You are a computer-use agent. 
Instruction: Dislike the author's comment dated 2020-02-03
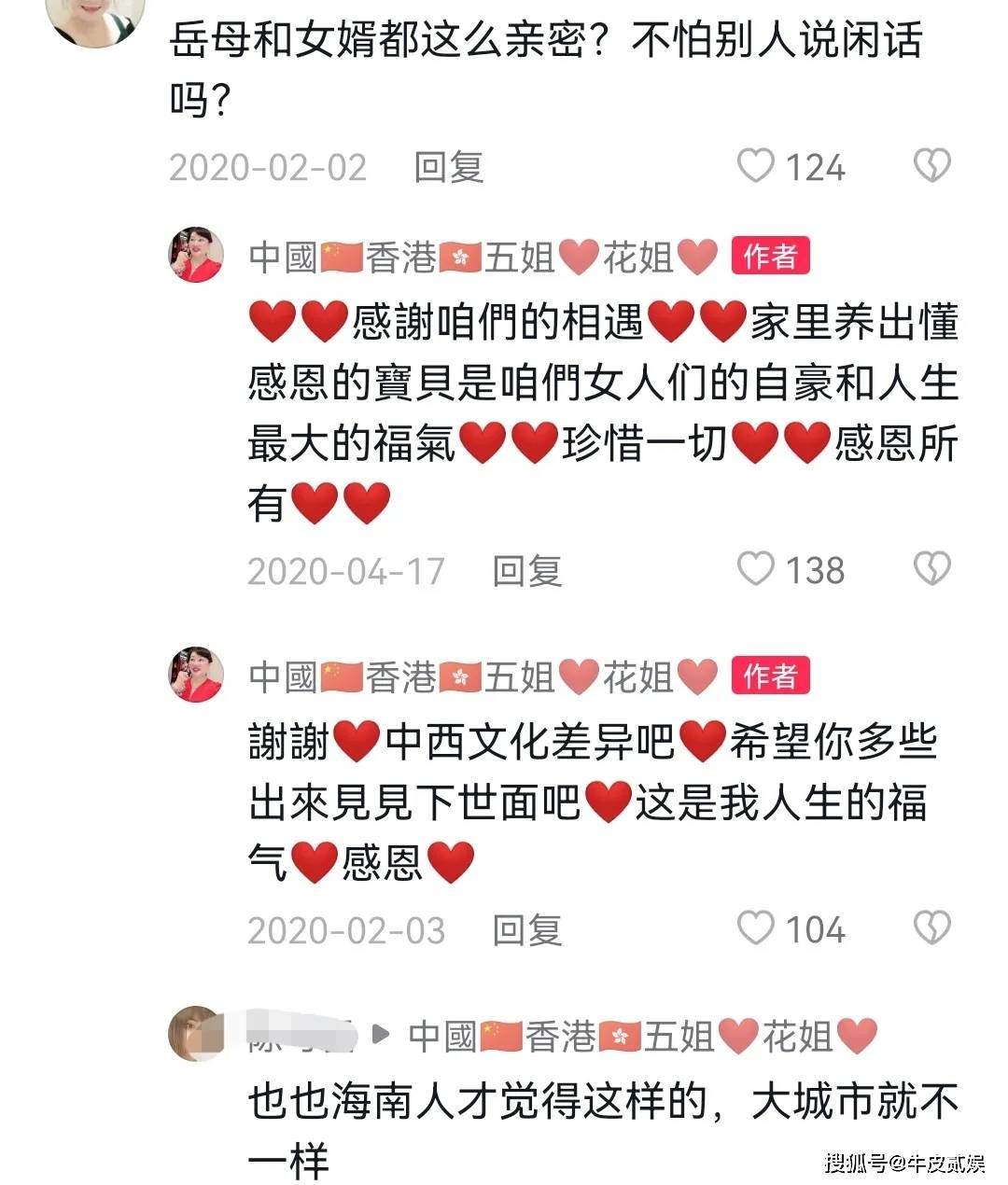931,928
